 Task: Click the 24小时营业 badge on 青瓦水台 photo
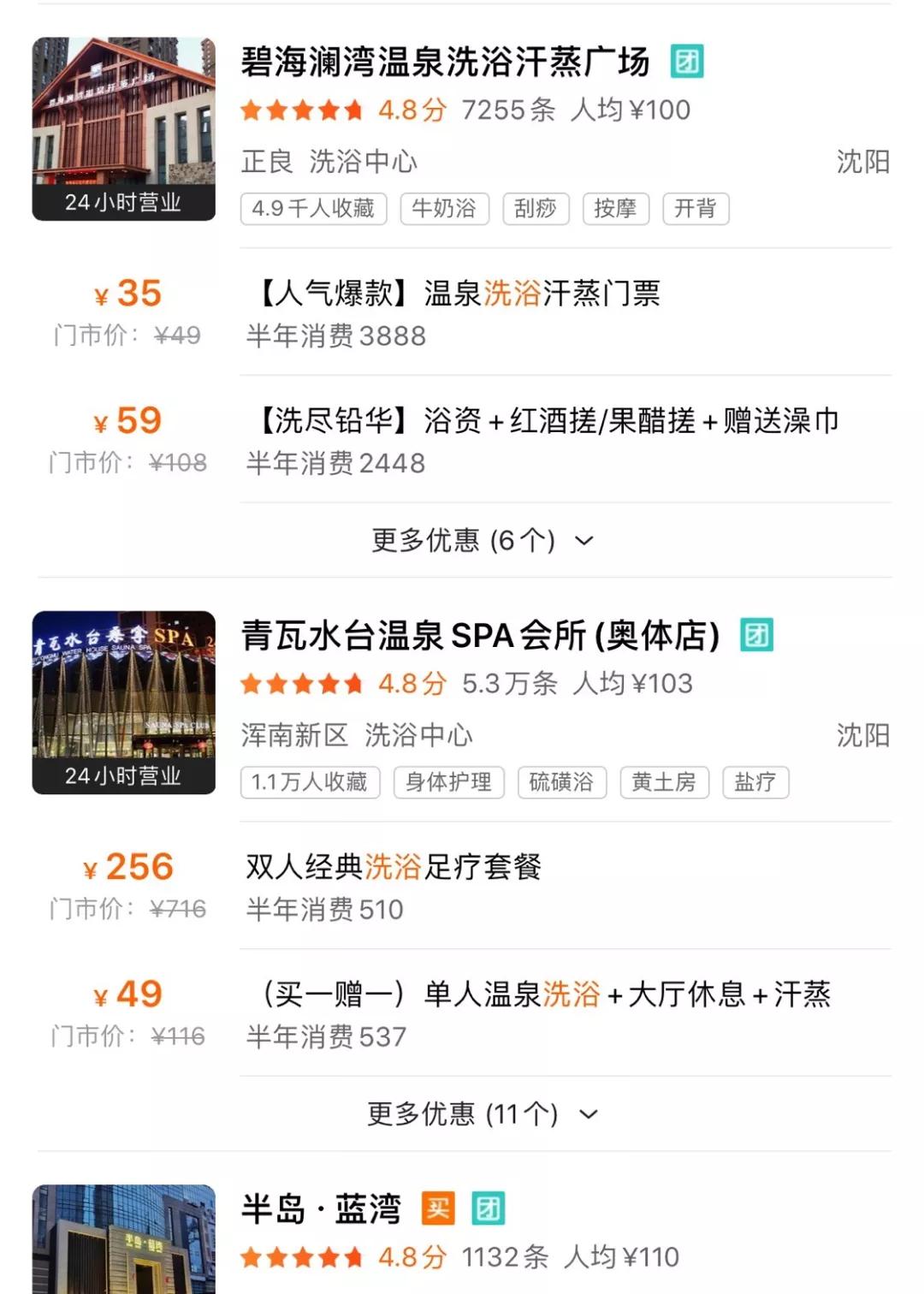click(122, 777)
